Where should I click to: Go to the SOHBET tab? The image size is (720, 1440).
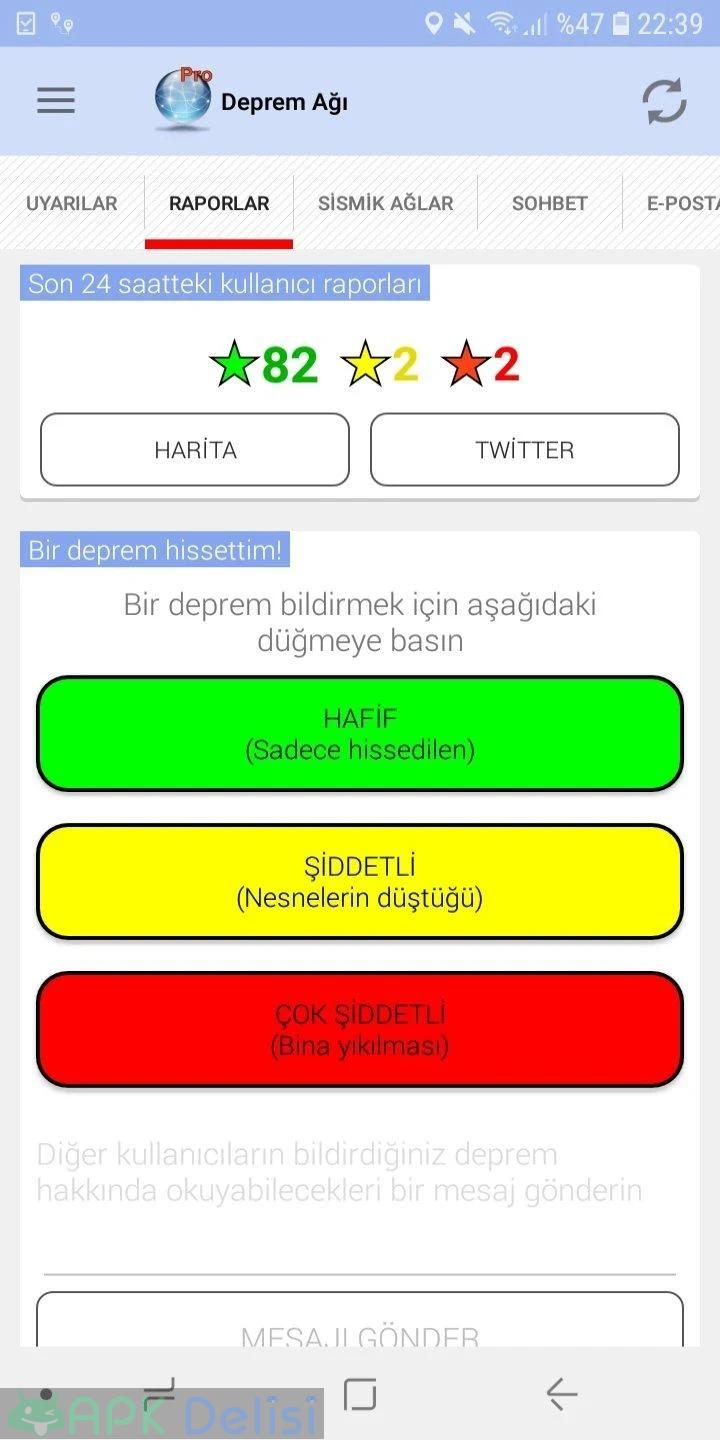click(x=550, y=203)
